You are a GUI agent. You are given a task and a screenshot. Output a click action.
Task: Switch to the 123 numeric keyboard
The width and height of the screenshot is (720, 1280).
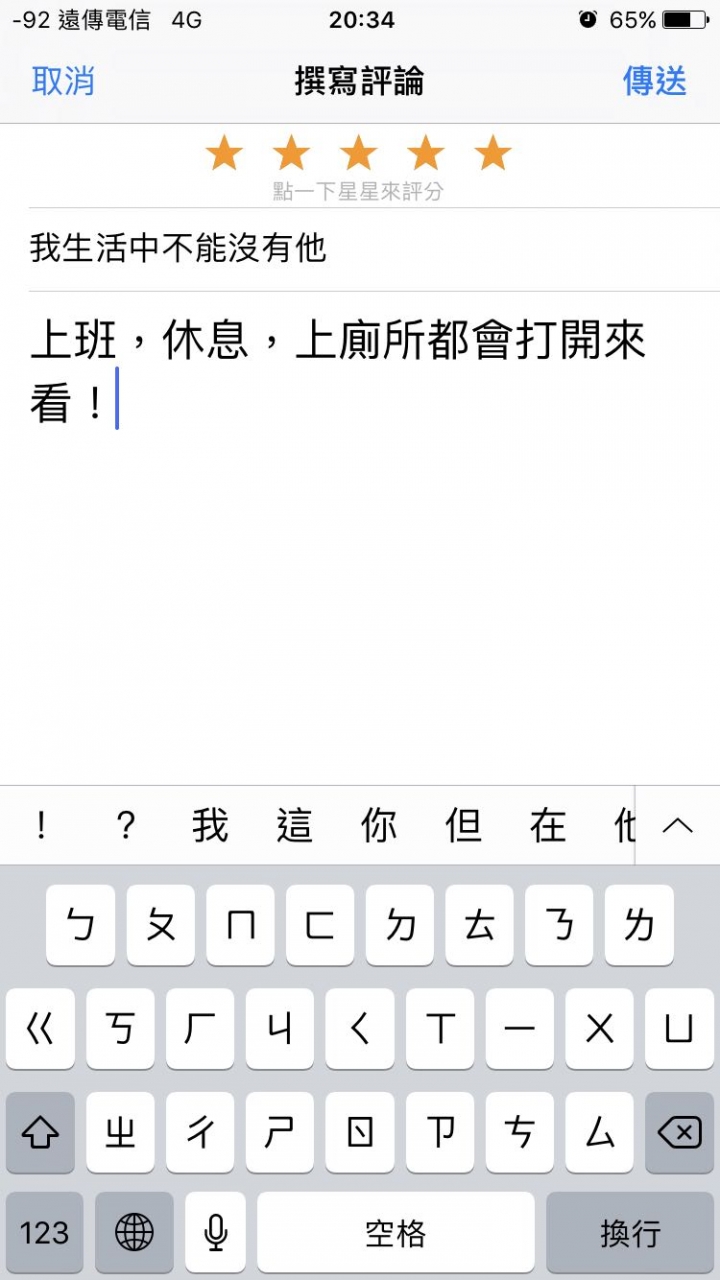click(x=45, y=1233)
